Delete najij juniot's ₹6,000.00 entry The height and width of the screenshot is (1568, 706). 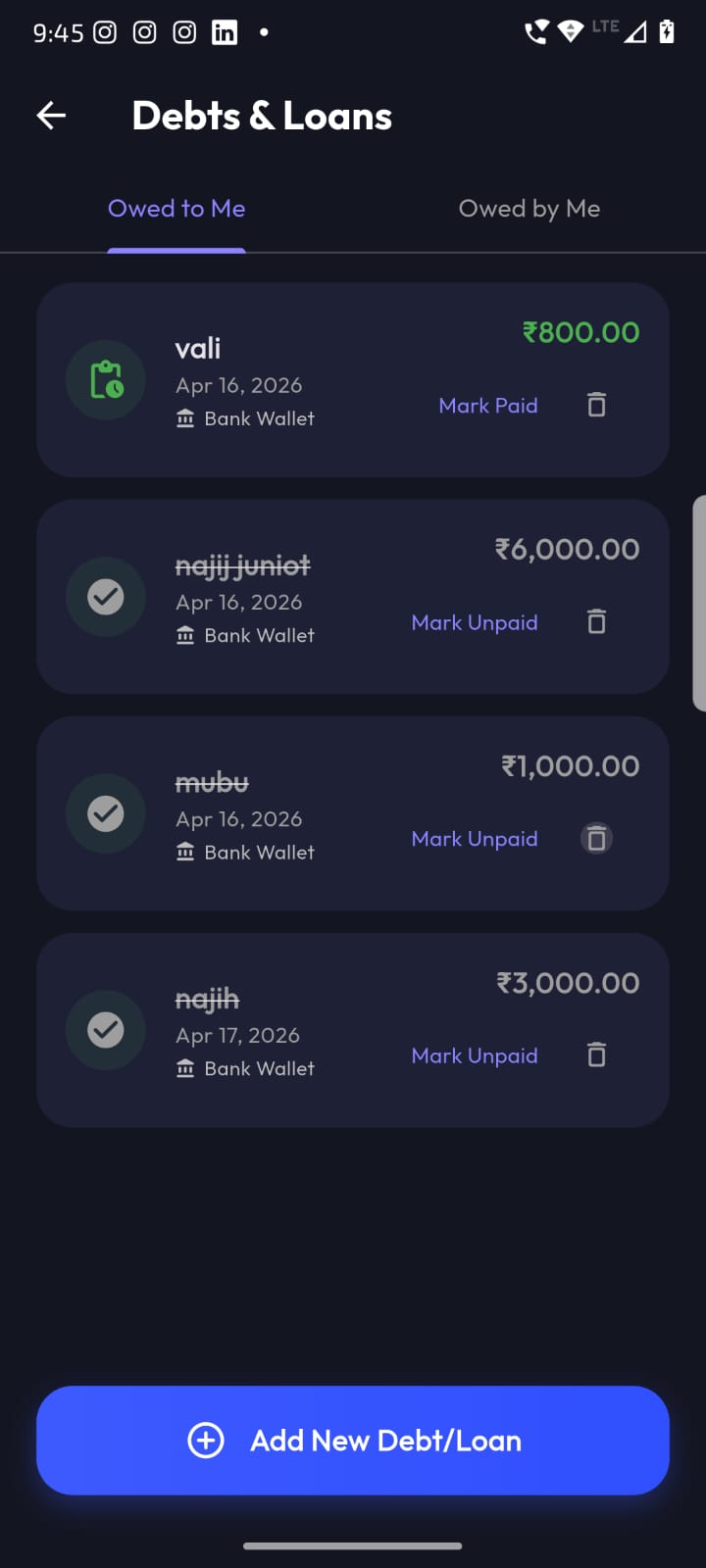pos(596,621)
